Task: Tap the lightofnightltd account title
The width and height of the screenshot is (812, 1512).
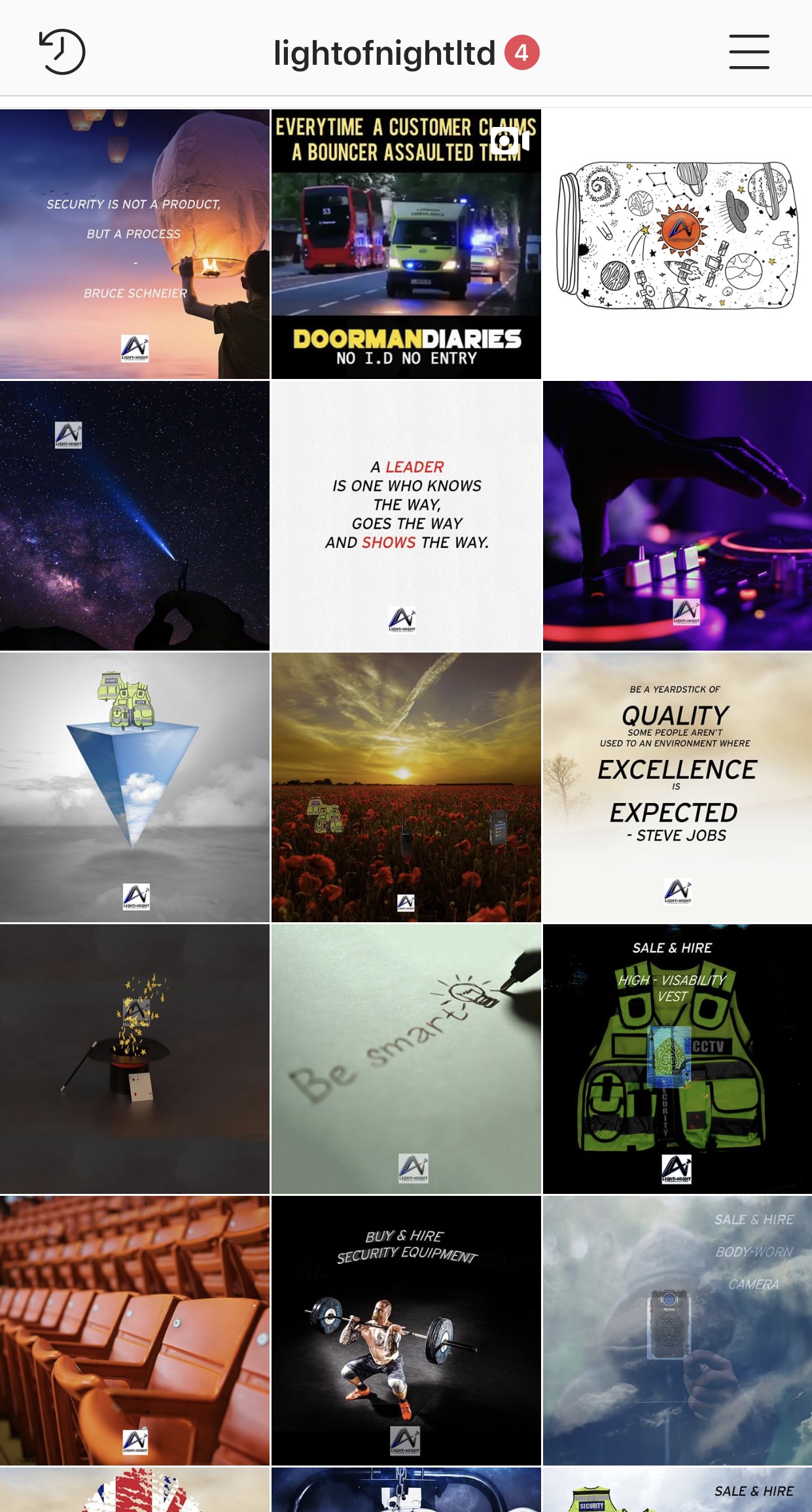Action: tap(384, 53)
